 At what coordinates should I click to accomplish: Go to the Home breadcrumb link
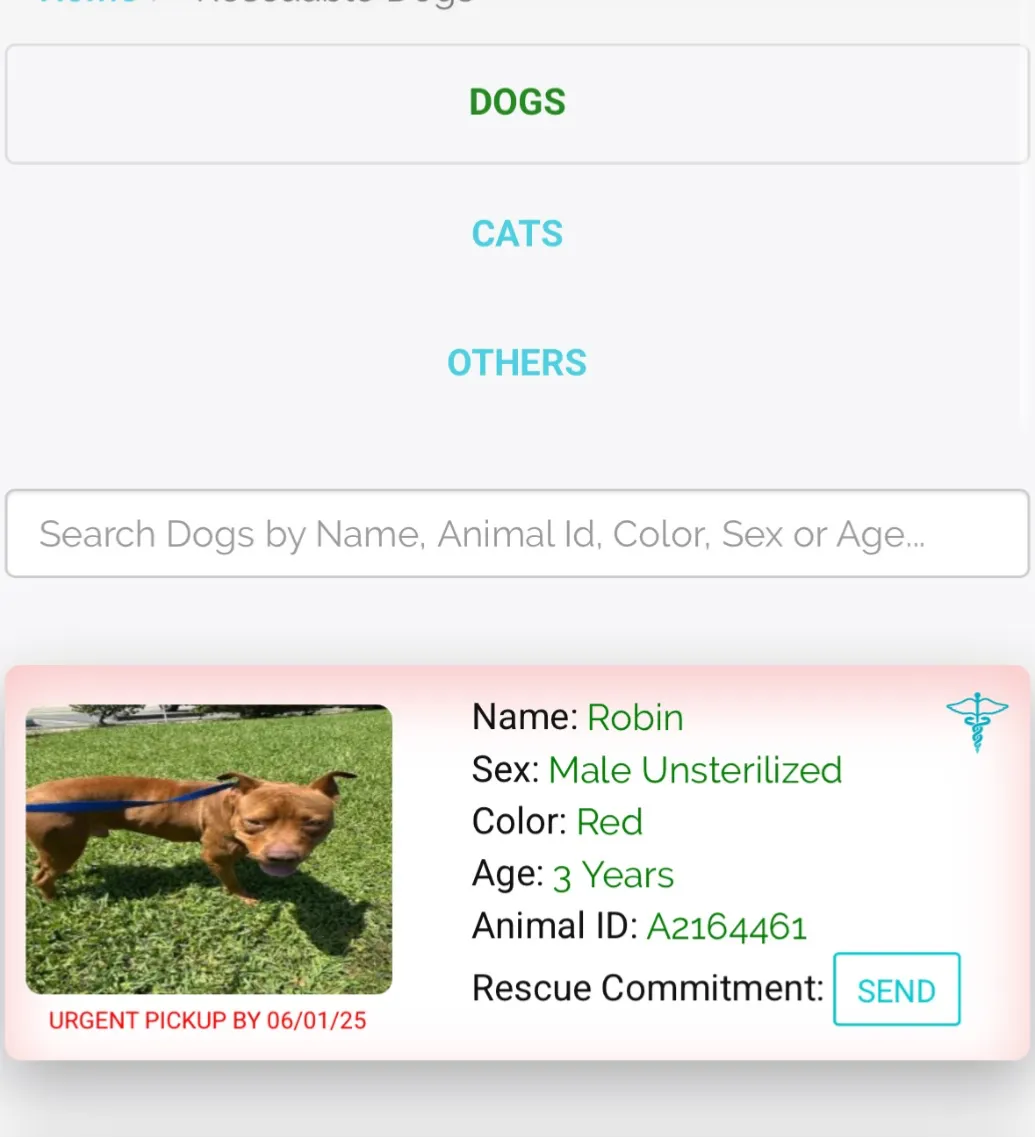click(90, 3)
